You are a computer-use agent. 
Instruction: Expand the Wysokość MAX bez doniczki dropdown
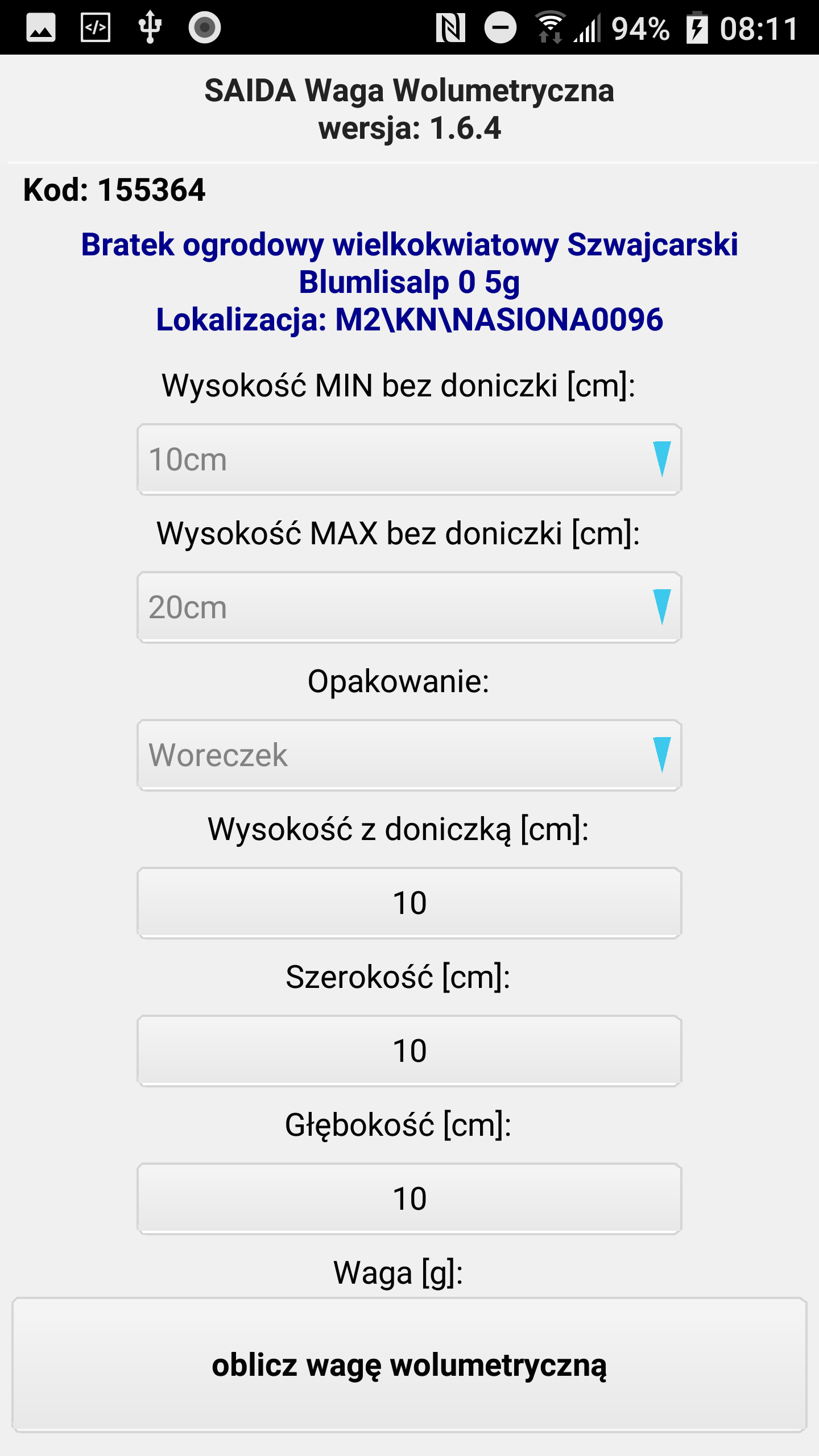coord(409,607)
